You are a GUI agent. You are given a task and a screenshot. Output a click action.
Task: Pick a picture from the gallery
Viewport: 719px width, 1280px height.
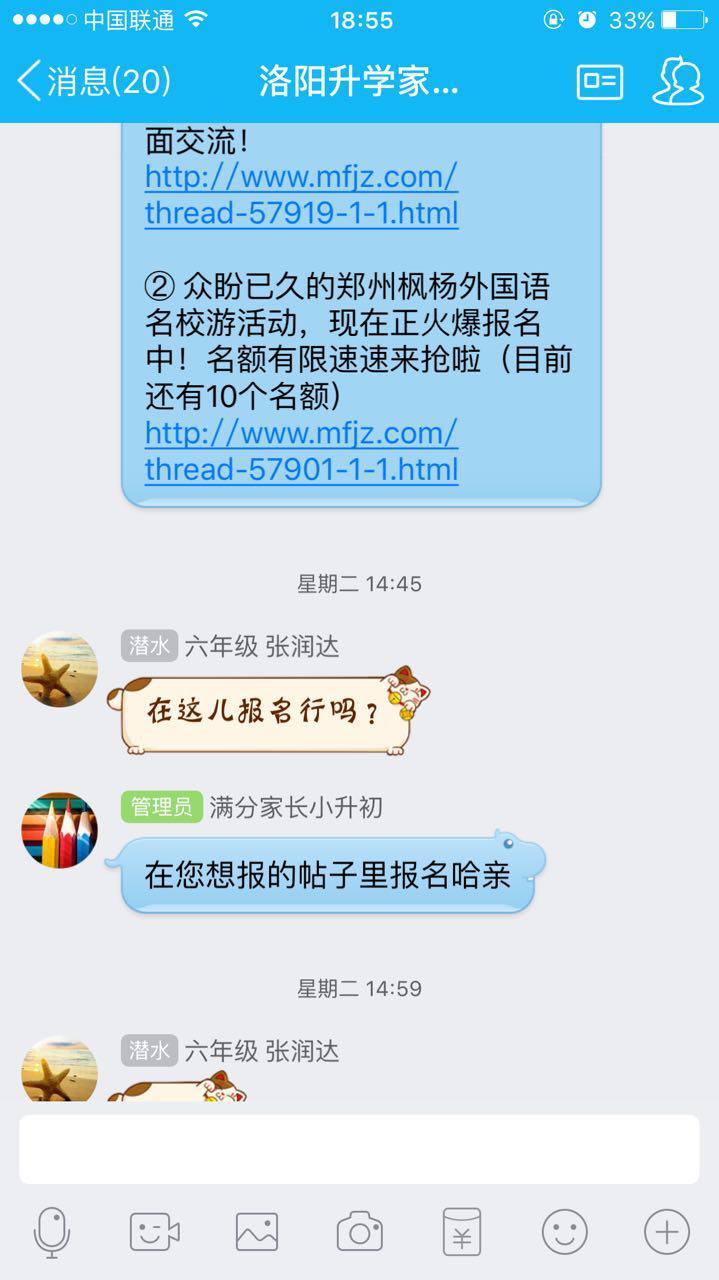(x=257, y=1231)
